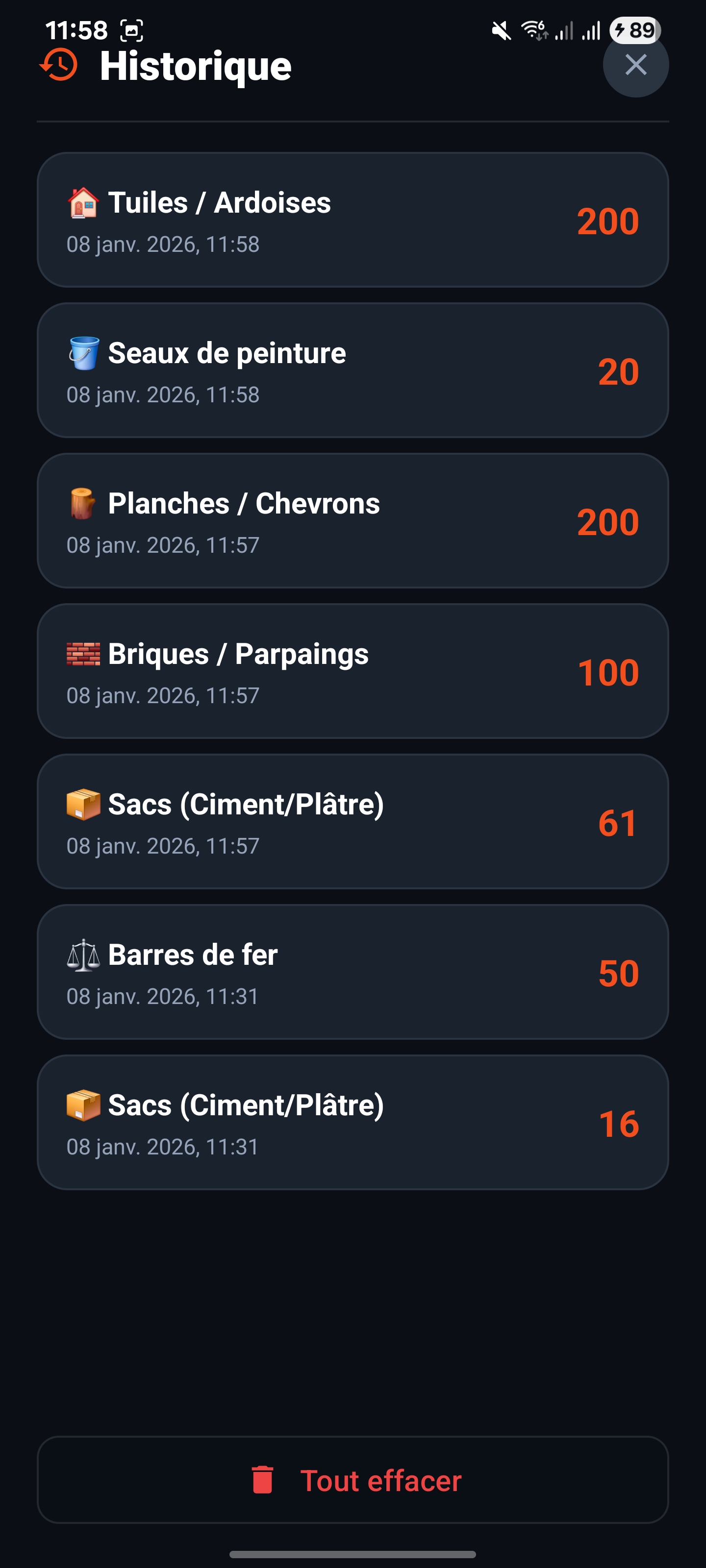
Task: Select the Seaux de peinture entry
Action: pos(353,370)
